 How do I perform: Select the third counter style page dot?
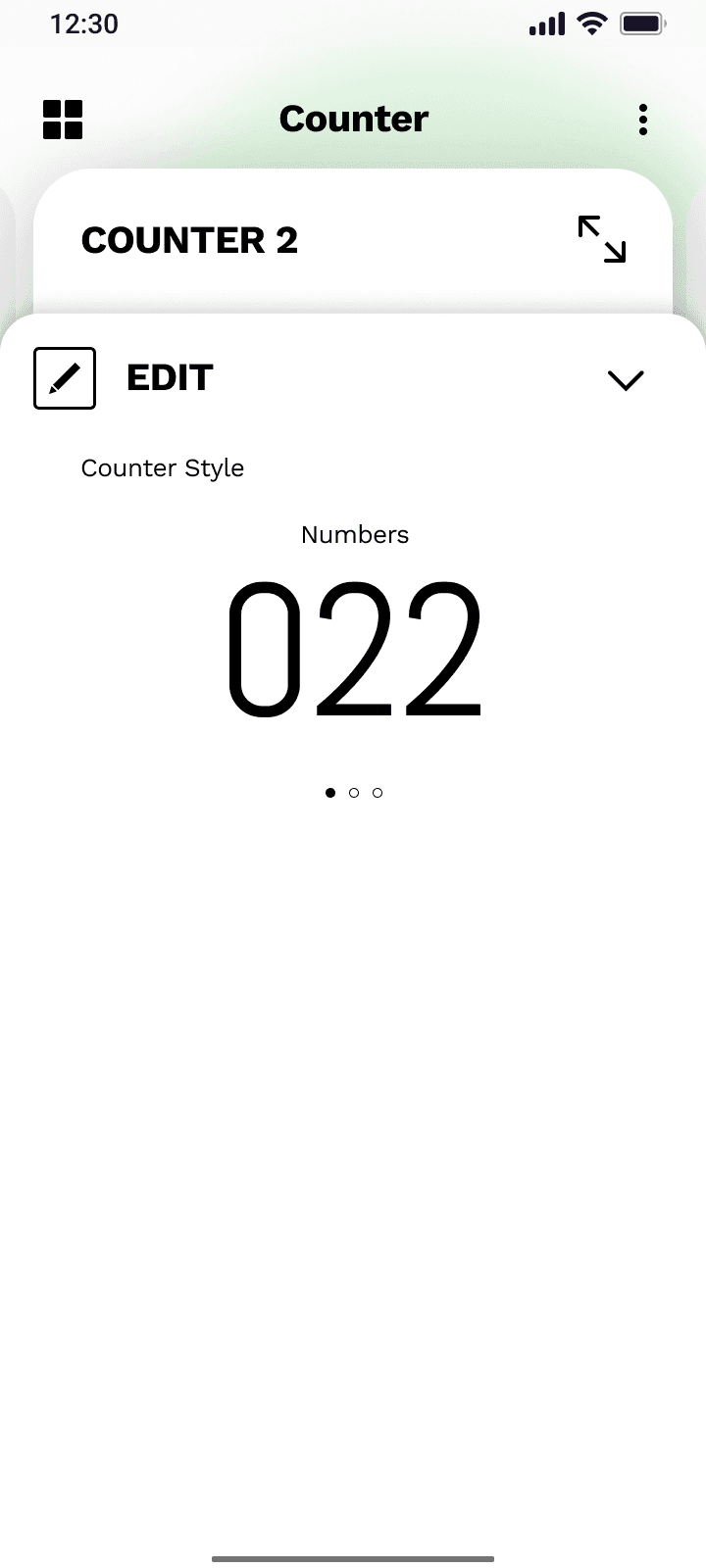[378, 793]
